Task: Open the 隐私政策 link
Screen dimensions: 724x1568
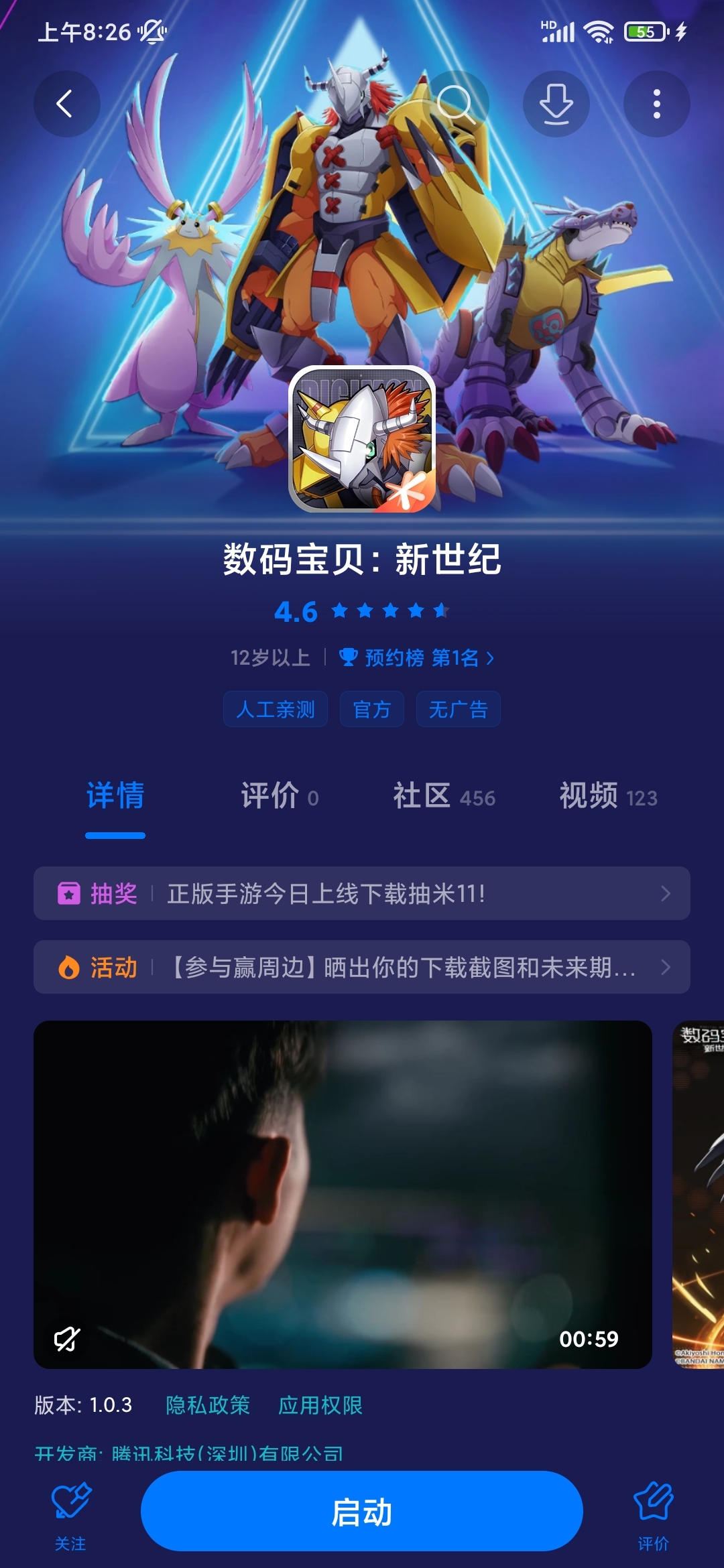Action: coord(208,1404)
